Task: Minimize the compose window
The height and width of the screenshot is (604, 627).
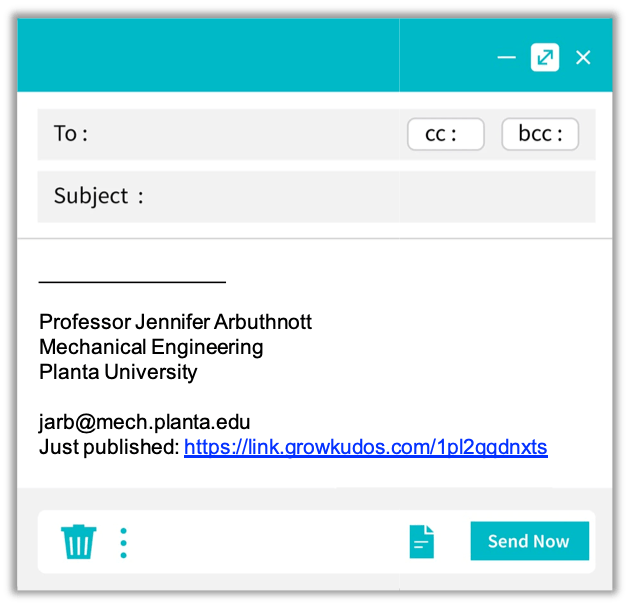Action: point(507,58)
